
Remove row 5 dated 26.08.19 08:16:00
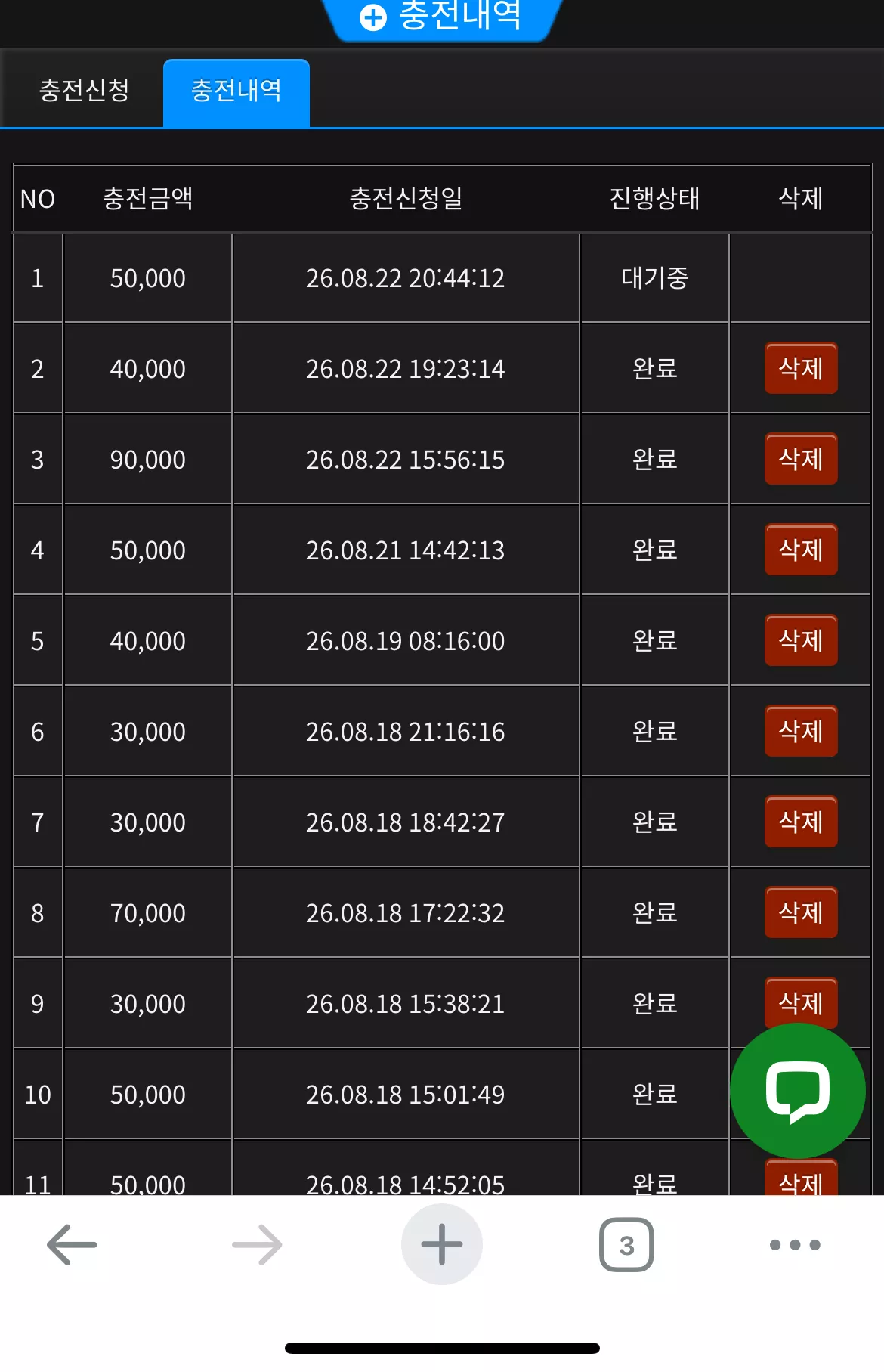pos(801,640)
